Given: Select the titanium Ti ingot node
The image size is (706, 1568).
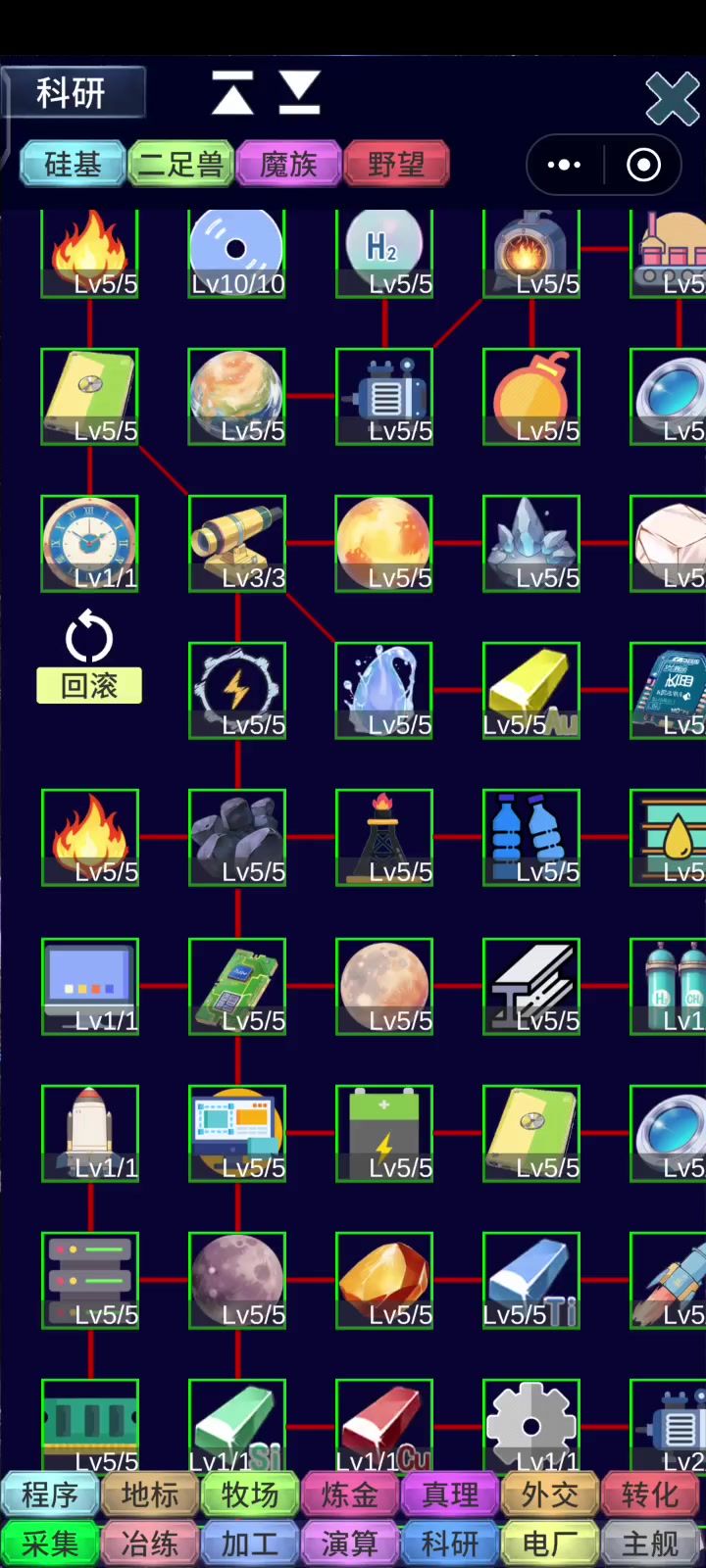Looking at the screenshot, I should (531, 1280).
